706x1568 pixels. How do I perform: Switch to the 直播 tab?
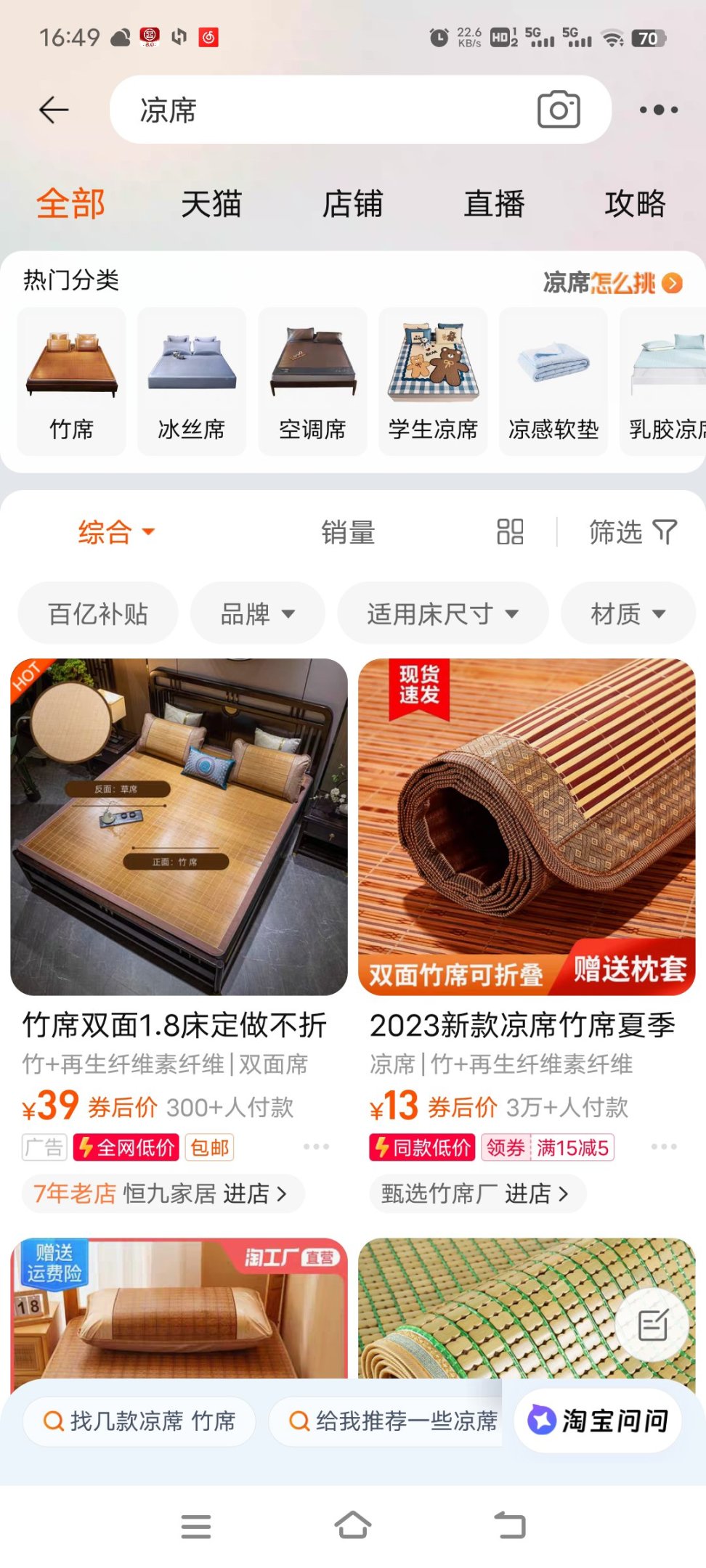pyautogui.click(x=494, y=204)
